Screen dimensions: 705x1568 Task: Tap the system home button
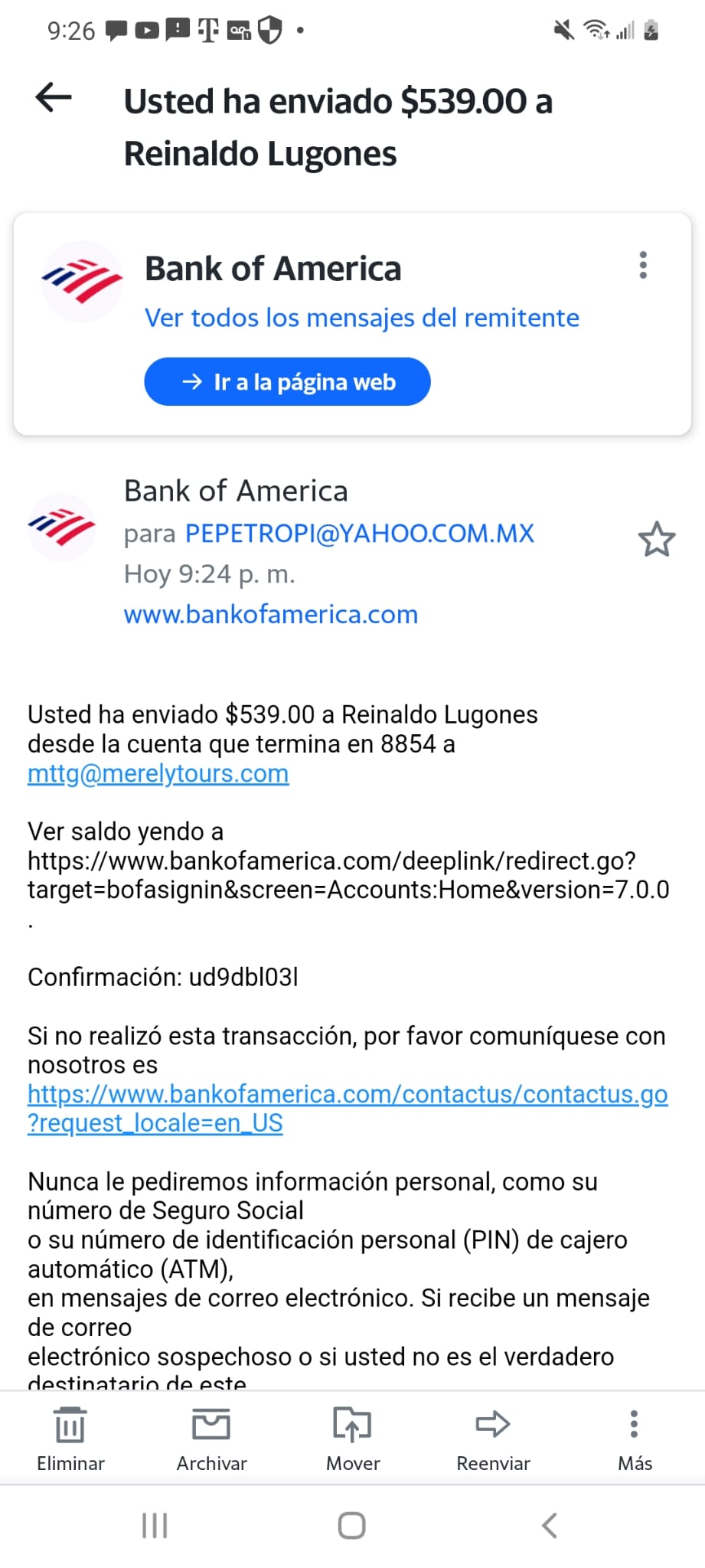coord(352,1525)
